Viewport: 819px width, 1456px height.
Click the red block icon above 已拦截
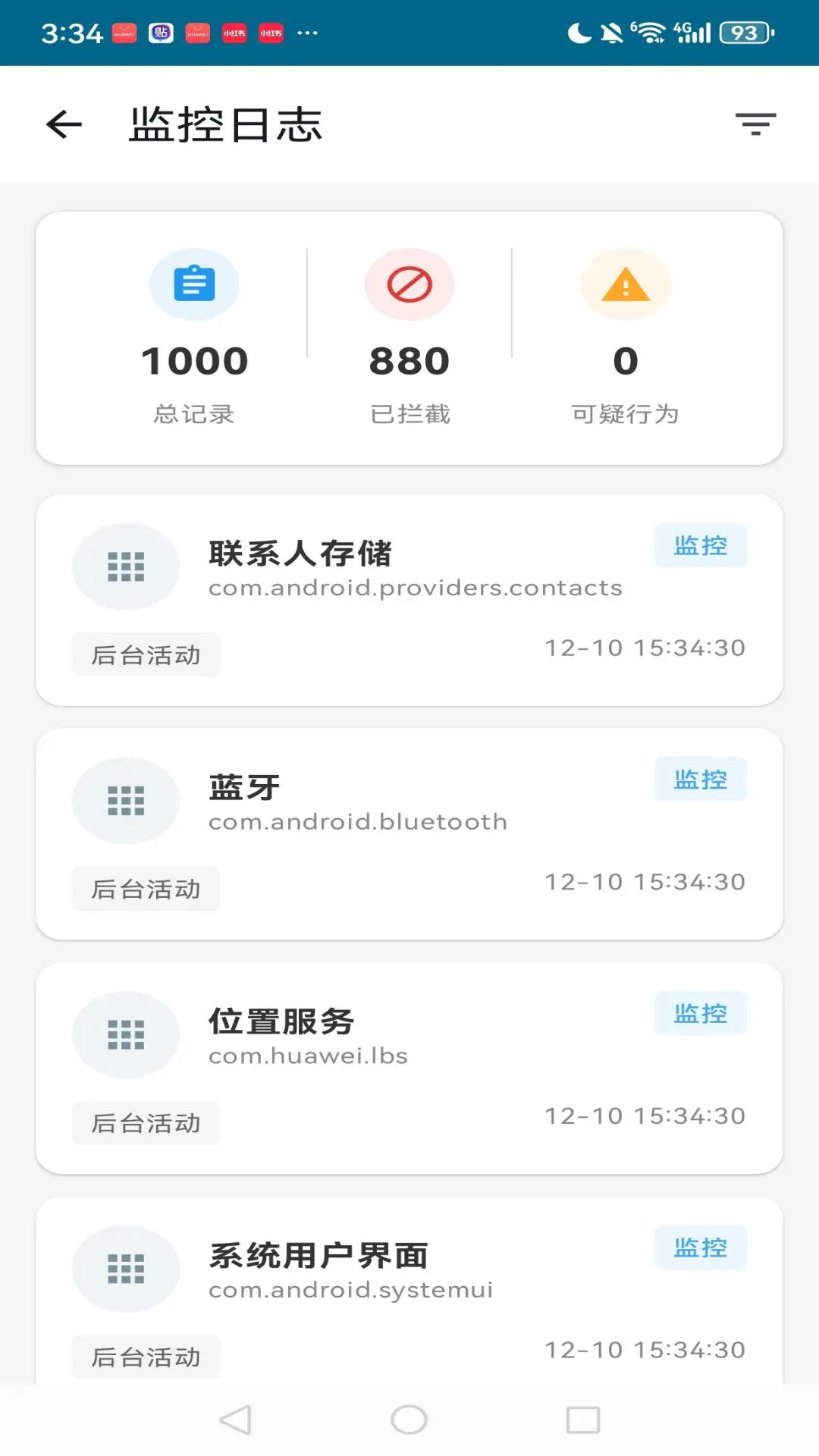(x=409, y=284)
